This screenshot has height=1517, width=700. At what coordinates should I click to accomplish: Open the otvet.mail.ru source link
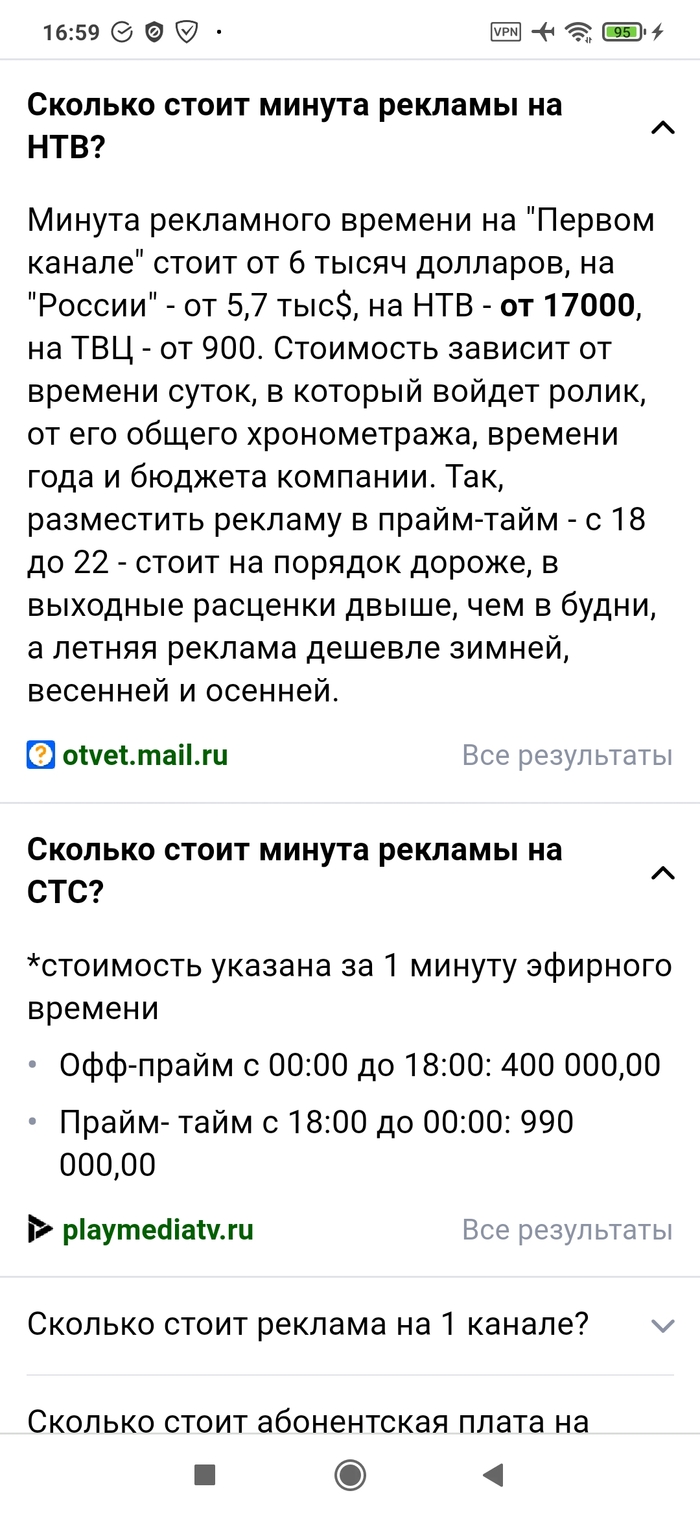pyautogui.click(x=145, y=755)
